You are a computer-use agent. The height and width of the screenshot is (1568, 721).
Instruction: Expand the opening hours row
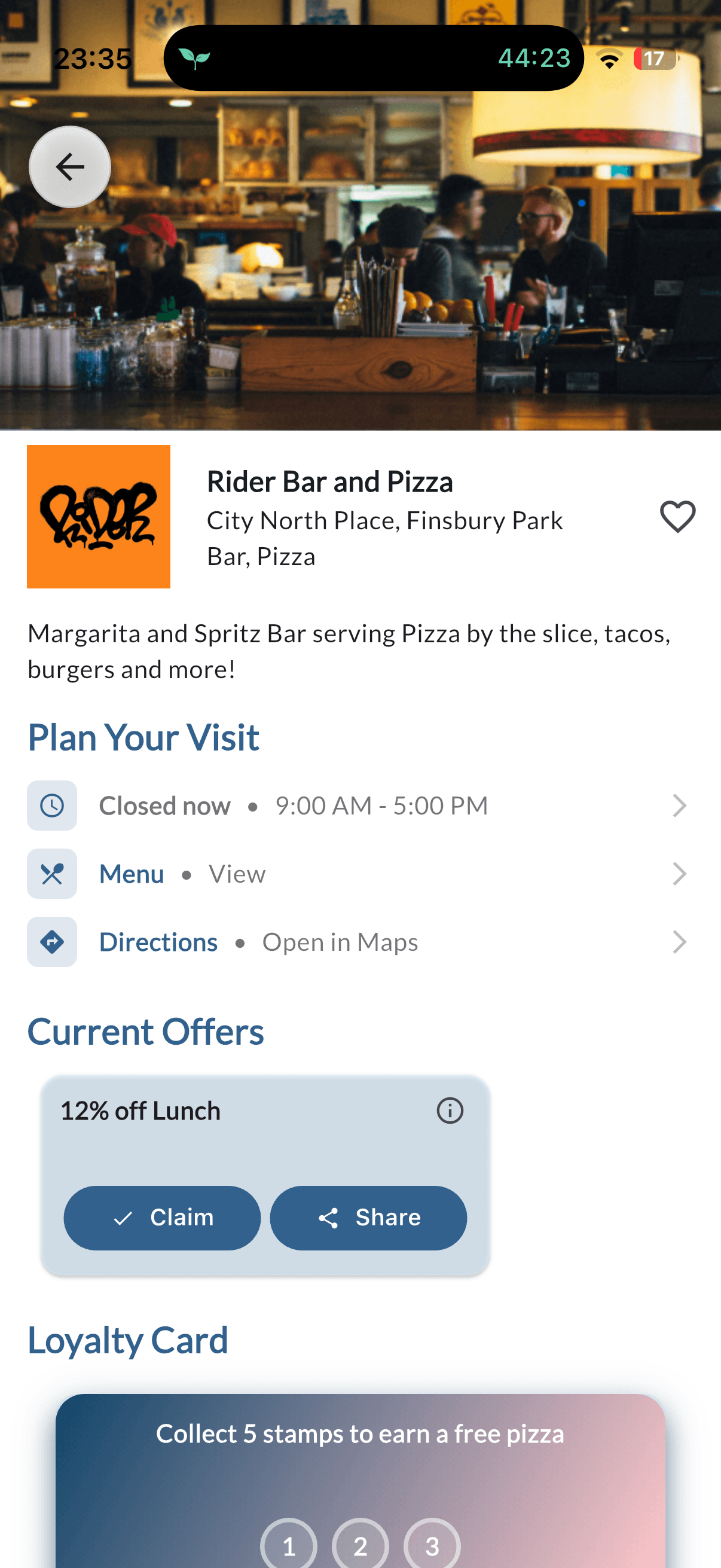(360, 806)
